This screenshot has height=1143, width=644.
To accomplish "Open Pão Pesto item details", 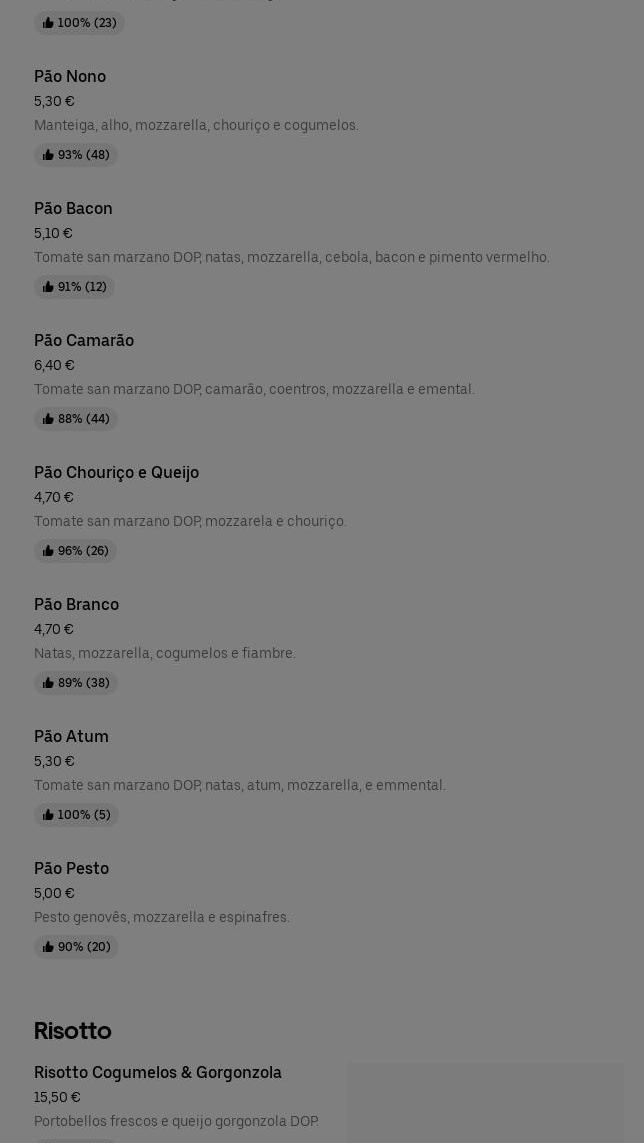I will pyautogui.click(x=71, y=869).
